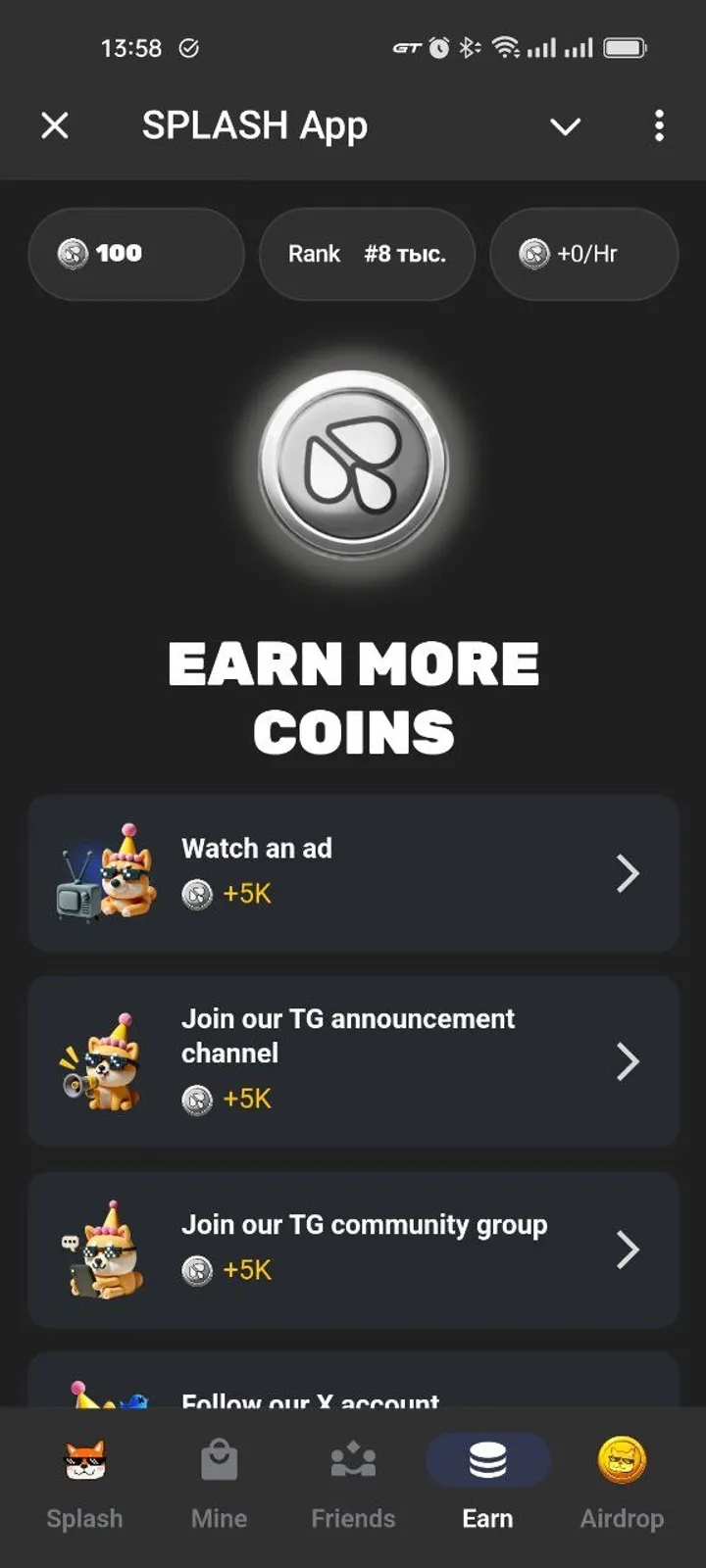Open the three-dot overflow menu
706x1568 pixels.
pyautogui.click(x=659, y=125)
